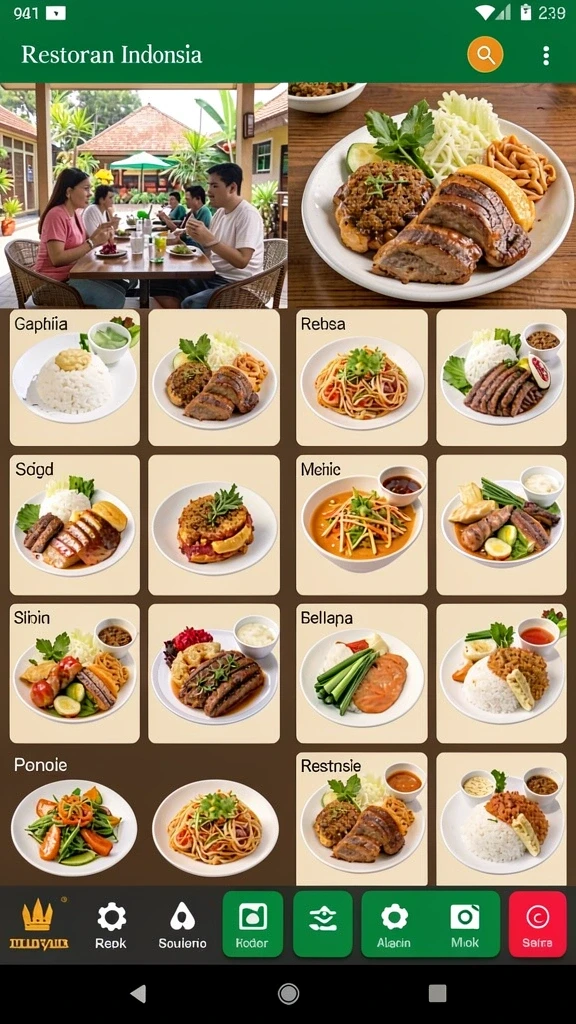Open the Ponoie salad dish

[x=74, y=819]
